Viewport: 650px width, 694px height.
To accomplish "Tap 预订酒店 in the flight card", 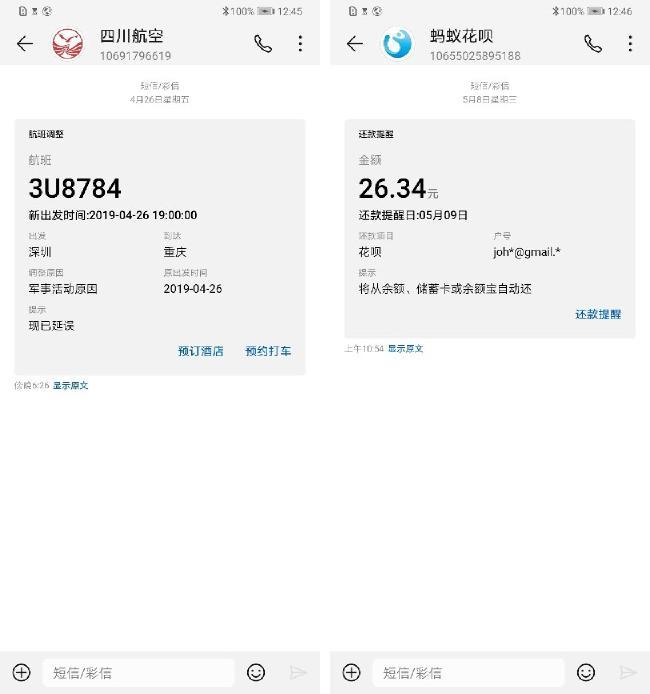I will pyautogui.click(x=200, y=351).
